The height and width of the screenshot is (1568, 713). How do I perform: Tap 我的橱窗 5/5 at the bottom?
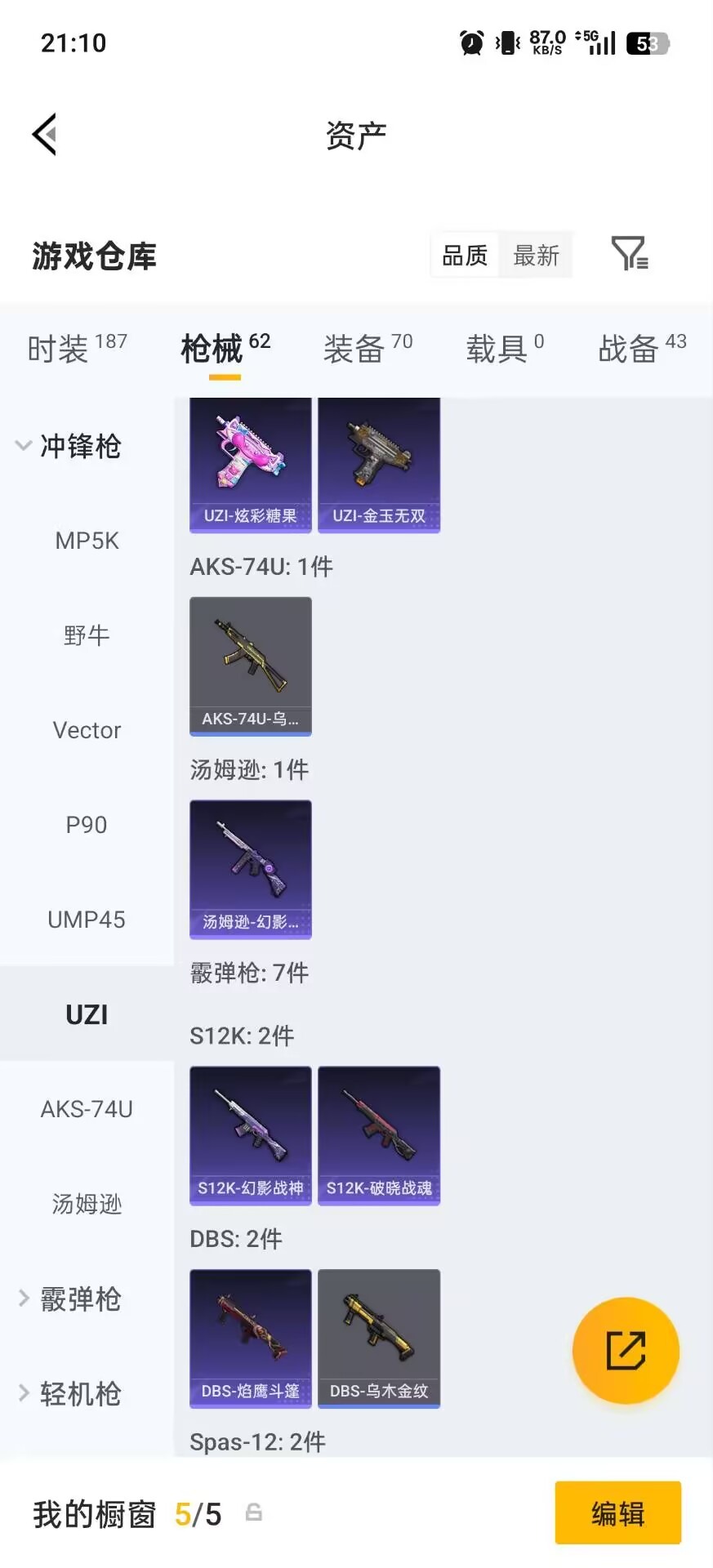123,1513
